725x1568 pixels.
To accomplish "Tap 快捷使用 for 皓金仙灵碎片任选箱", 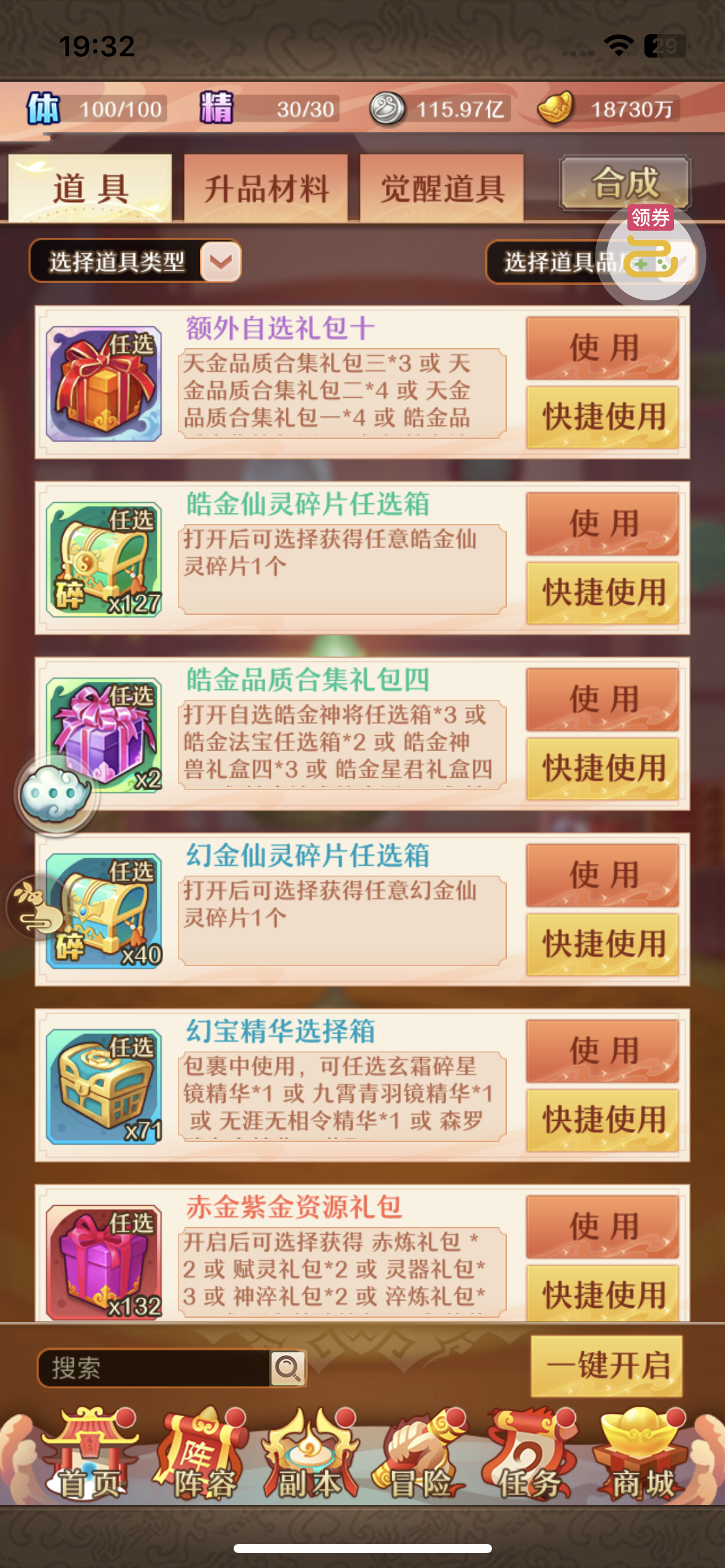I will pyautogui.click(x=602, y=593).
